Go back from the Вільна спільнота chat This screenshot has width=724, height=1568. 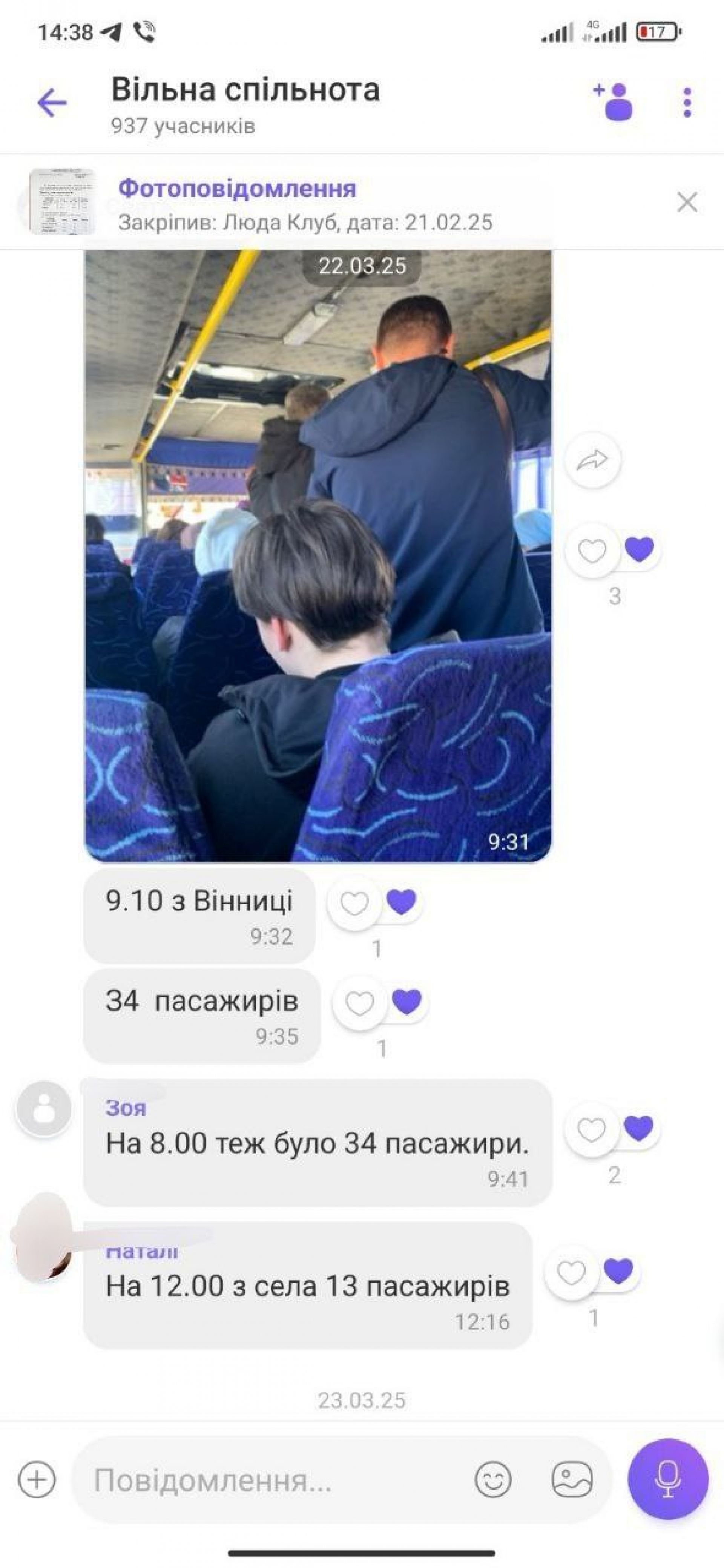52,102
